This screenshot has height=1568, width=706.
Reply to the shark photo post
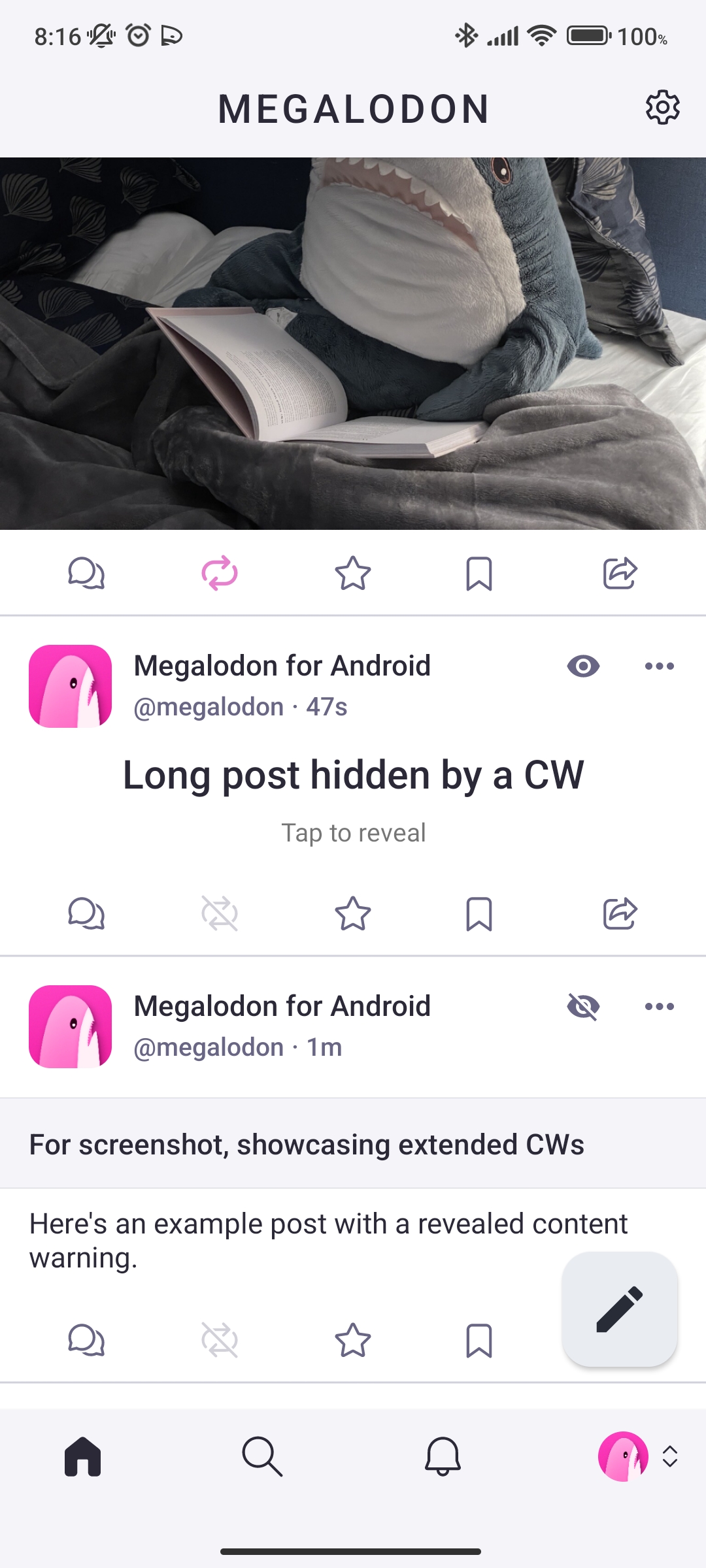point(86,574)
